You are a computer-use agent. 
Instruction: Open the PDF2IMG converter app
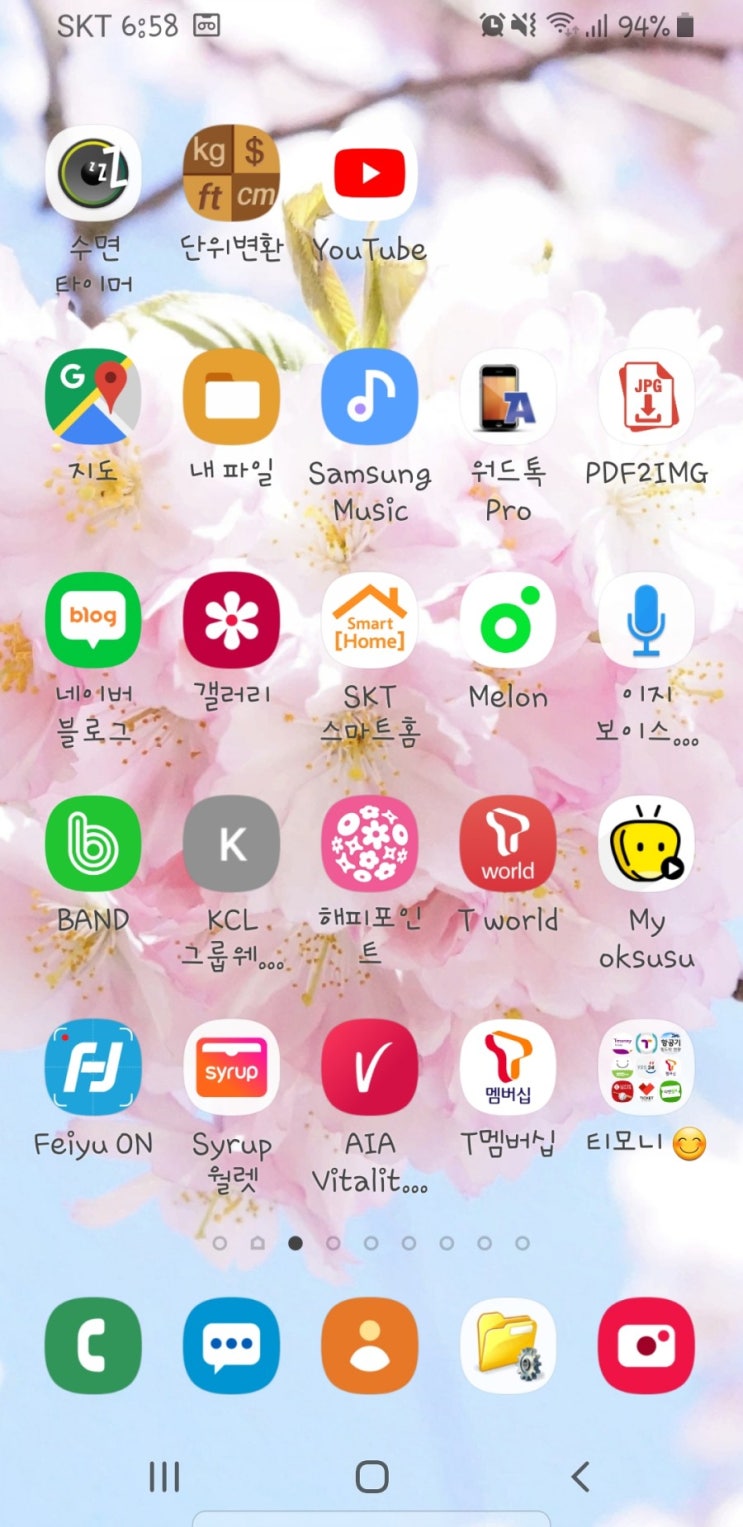pyautogui.click(x=645, y=396)
